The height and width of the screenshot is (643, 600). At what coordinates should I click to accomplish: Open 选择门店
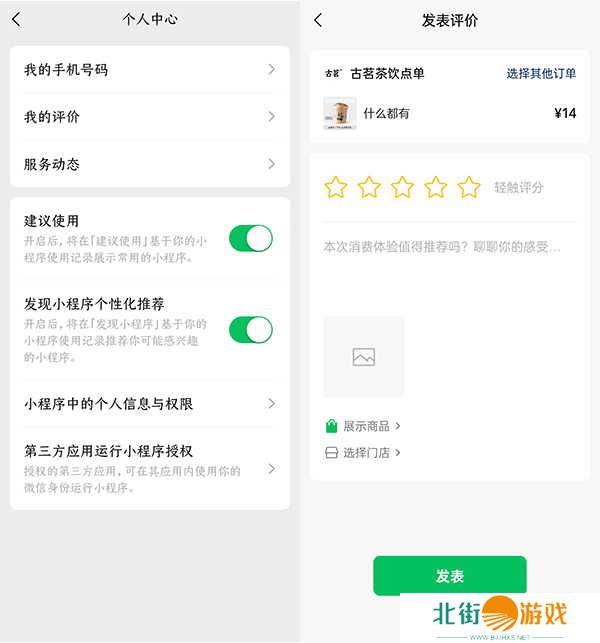point(365,452)
